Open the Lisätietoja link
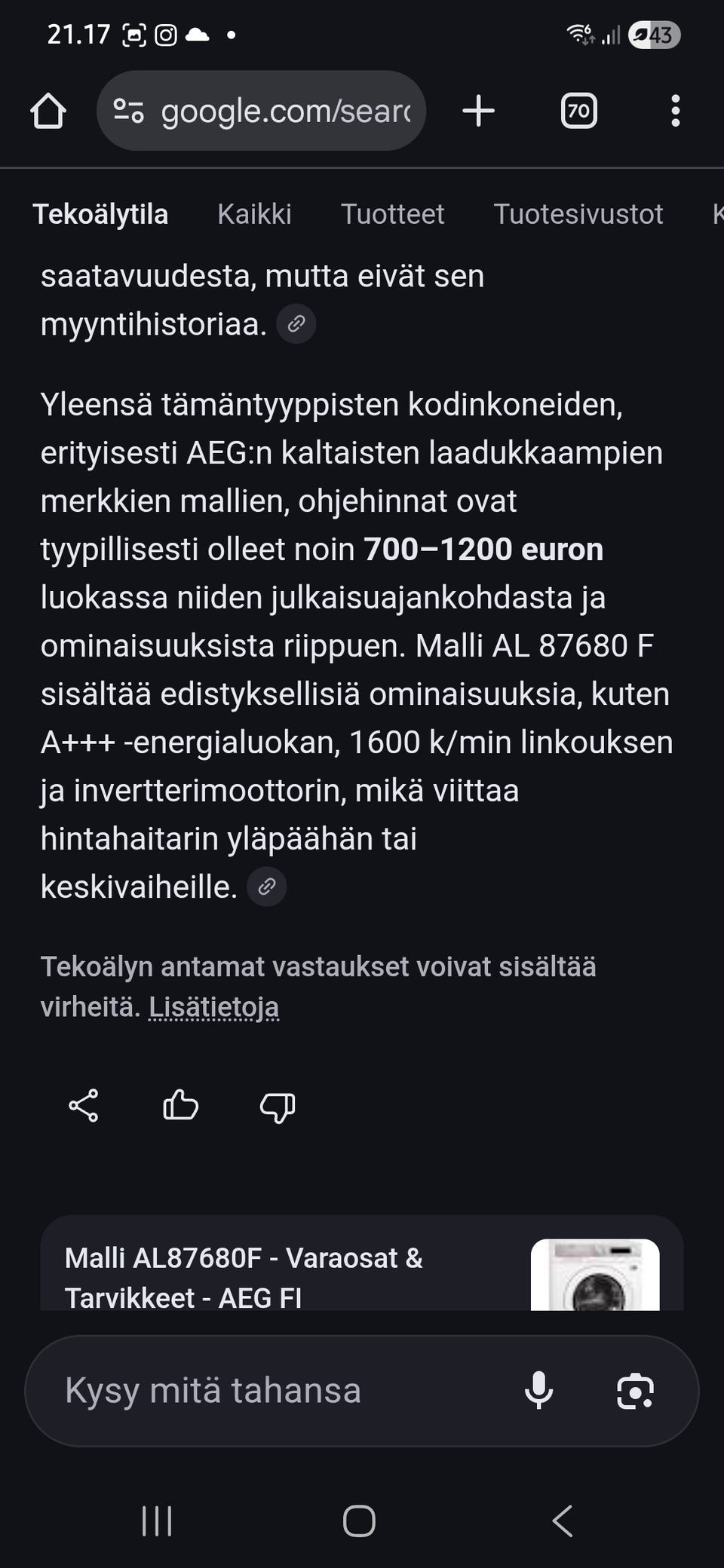This screenshot has height=1568, width=724. tap(213, 1006)
